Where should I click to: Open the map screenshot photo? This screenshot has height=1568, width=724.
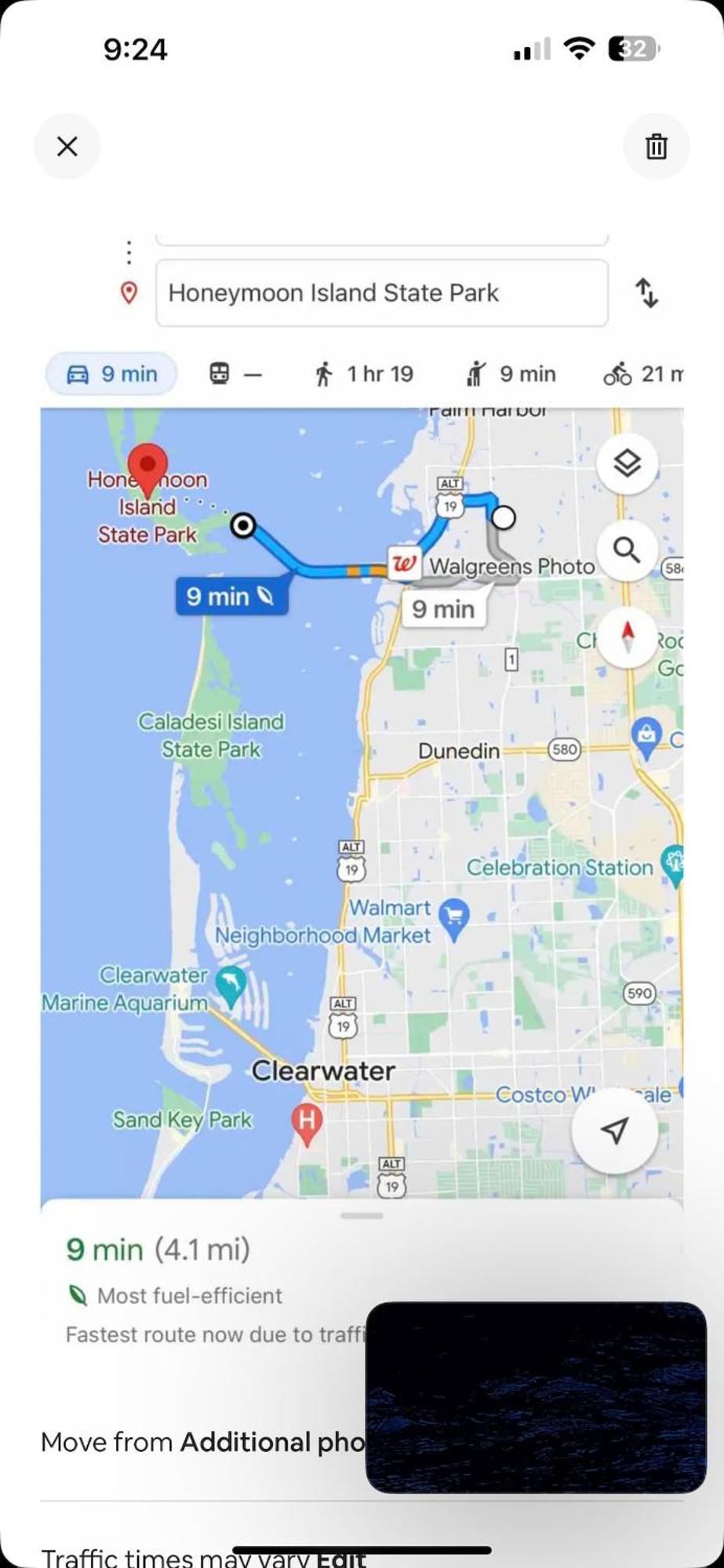coord(362,784)
